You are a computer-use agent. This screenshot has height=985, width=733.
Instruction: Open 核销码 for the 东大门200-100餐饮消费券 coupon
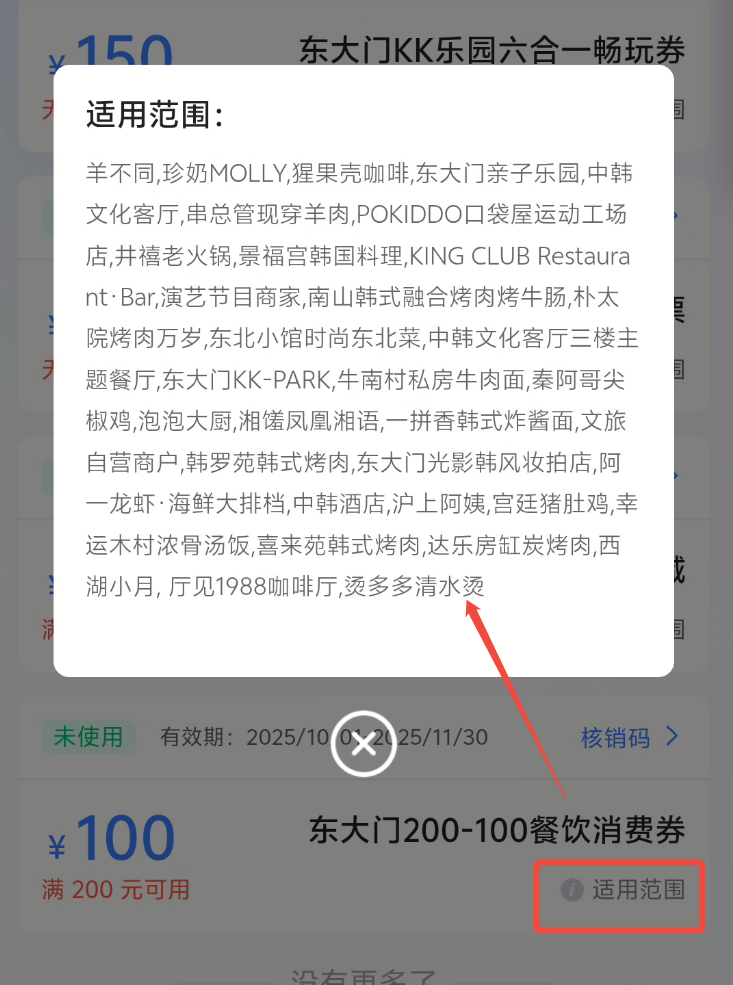[x=629, y=738]
